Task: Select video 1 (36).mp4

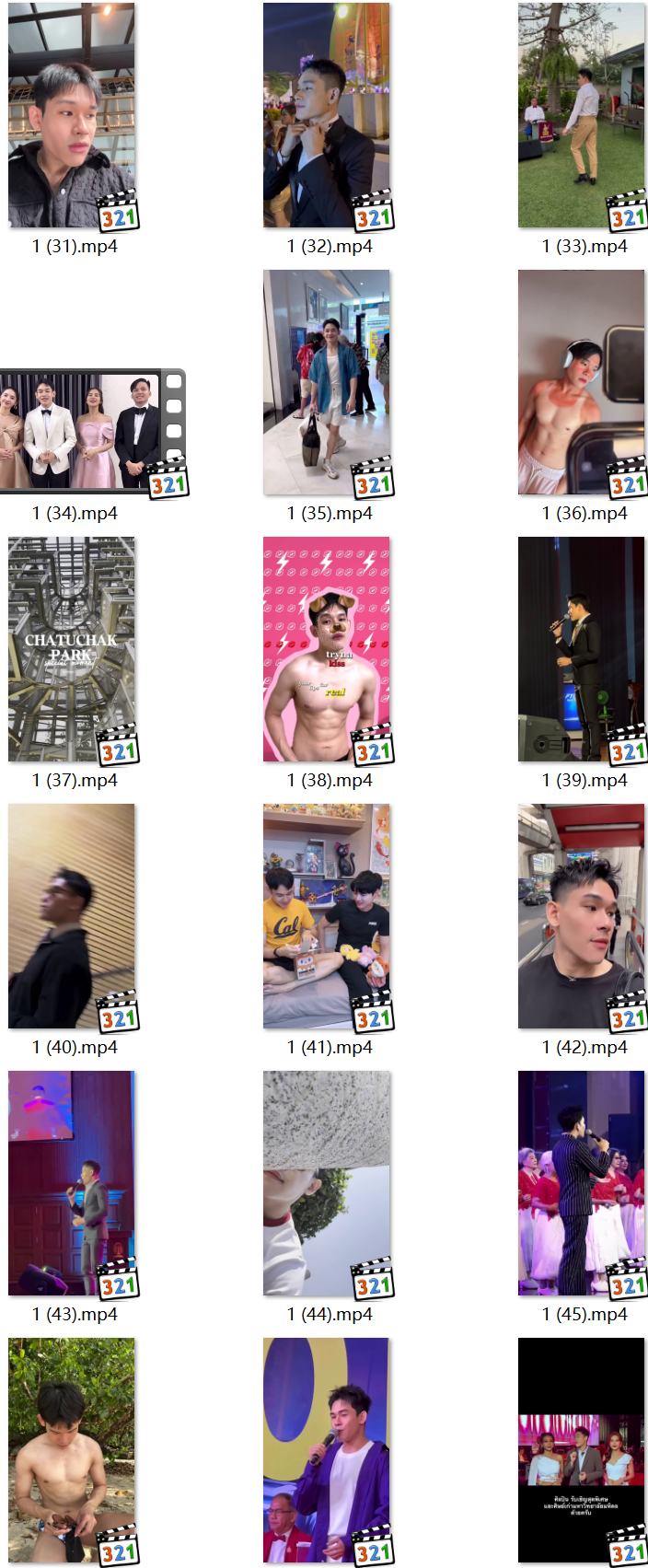Action: pos(581,383)
